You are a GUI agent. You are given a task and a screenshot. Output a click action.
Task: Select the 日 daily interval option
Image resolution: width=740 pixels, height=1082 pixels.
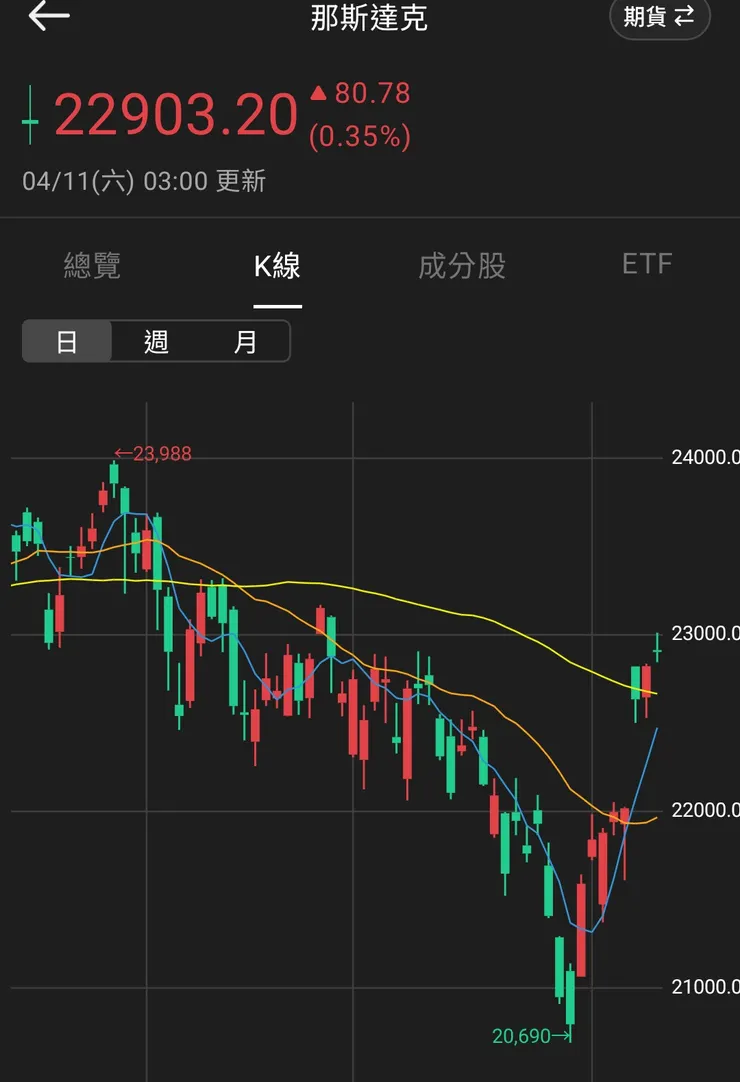[67, 342]
